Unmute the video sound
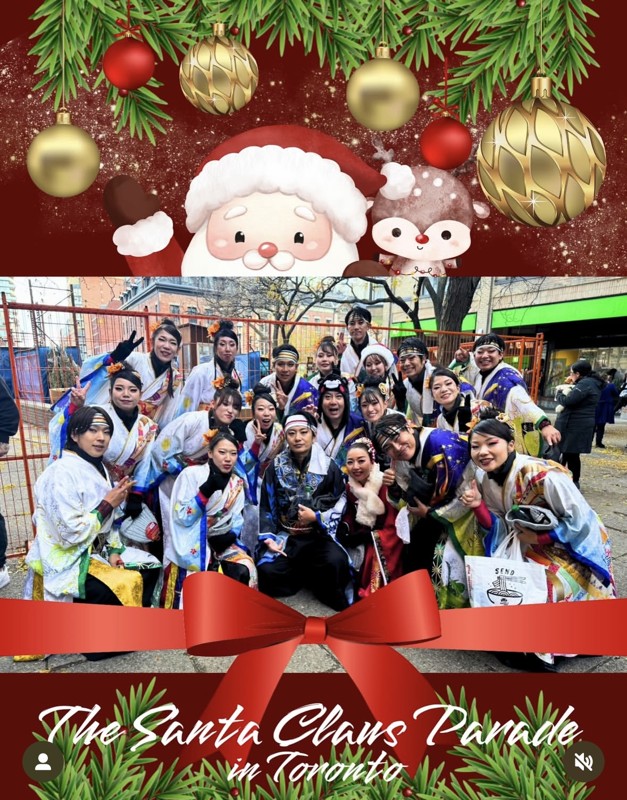This screenshot has width=627, height=800. click(583, 761)
